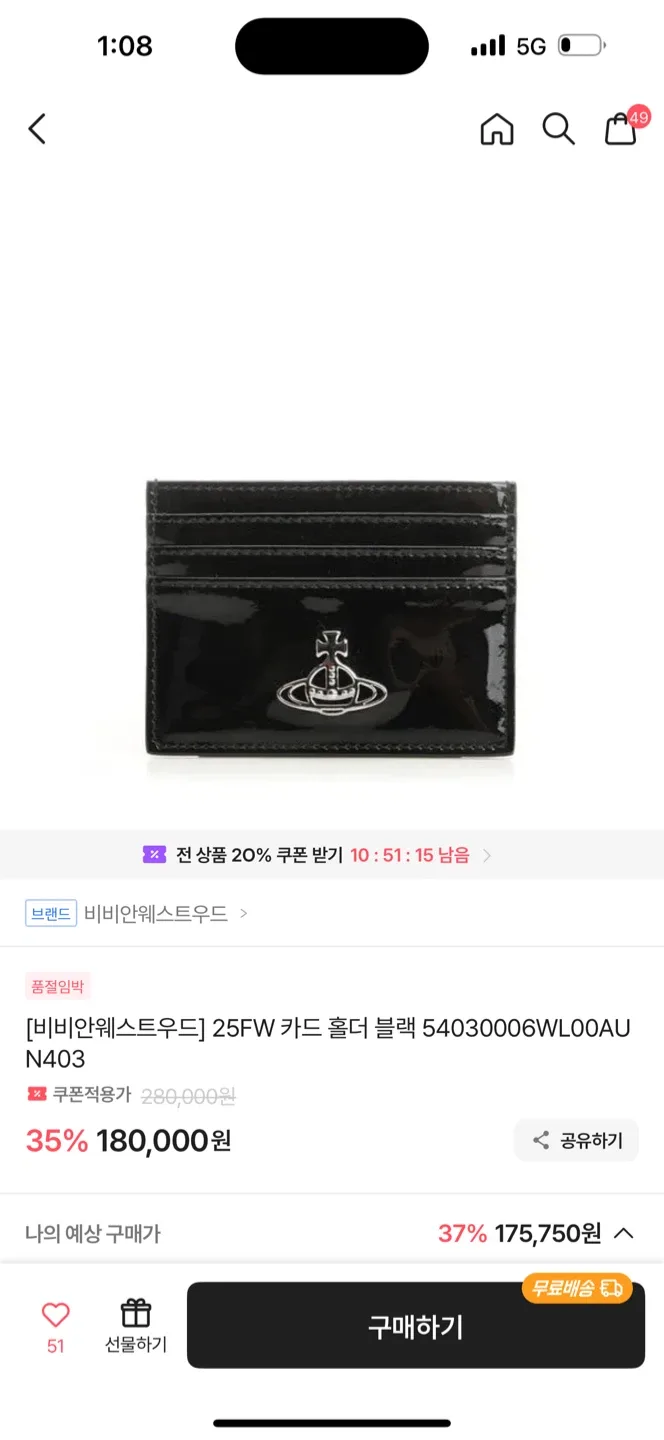664x1440 pixels.
Task: Open the home icon in the top bar
Action: (497, 129)
